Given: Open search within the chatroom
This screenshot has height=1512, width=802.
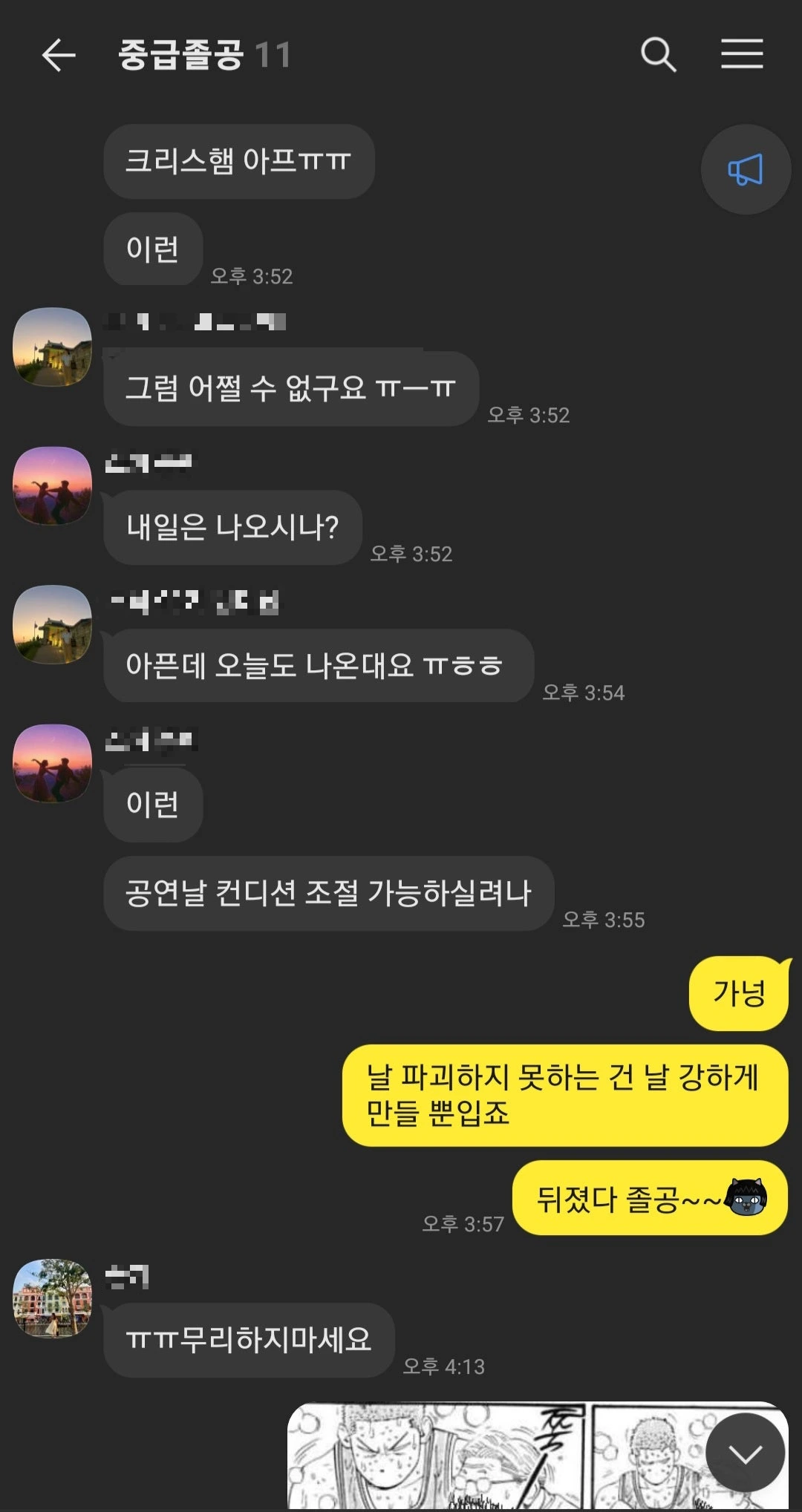Looking at the screenshot, I should pyautogui.click(x=656, y=56).
